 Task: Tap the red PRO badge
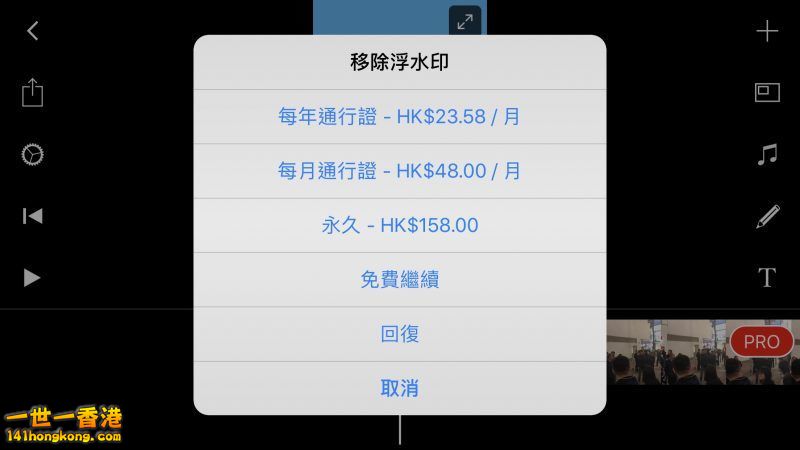pos(761,342)
